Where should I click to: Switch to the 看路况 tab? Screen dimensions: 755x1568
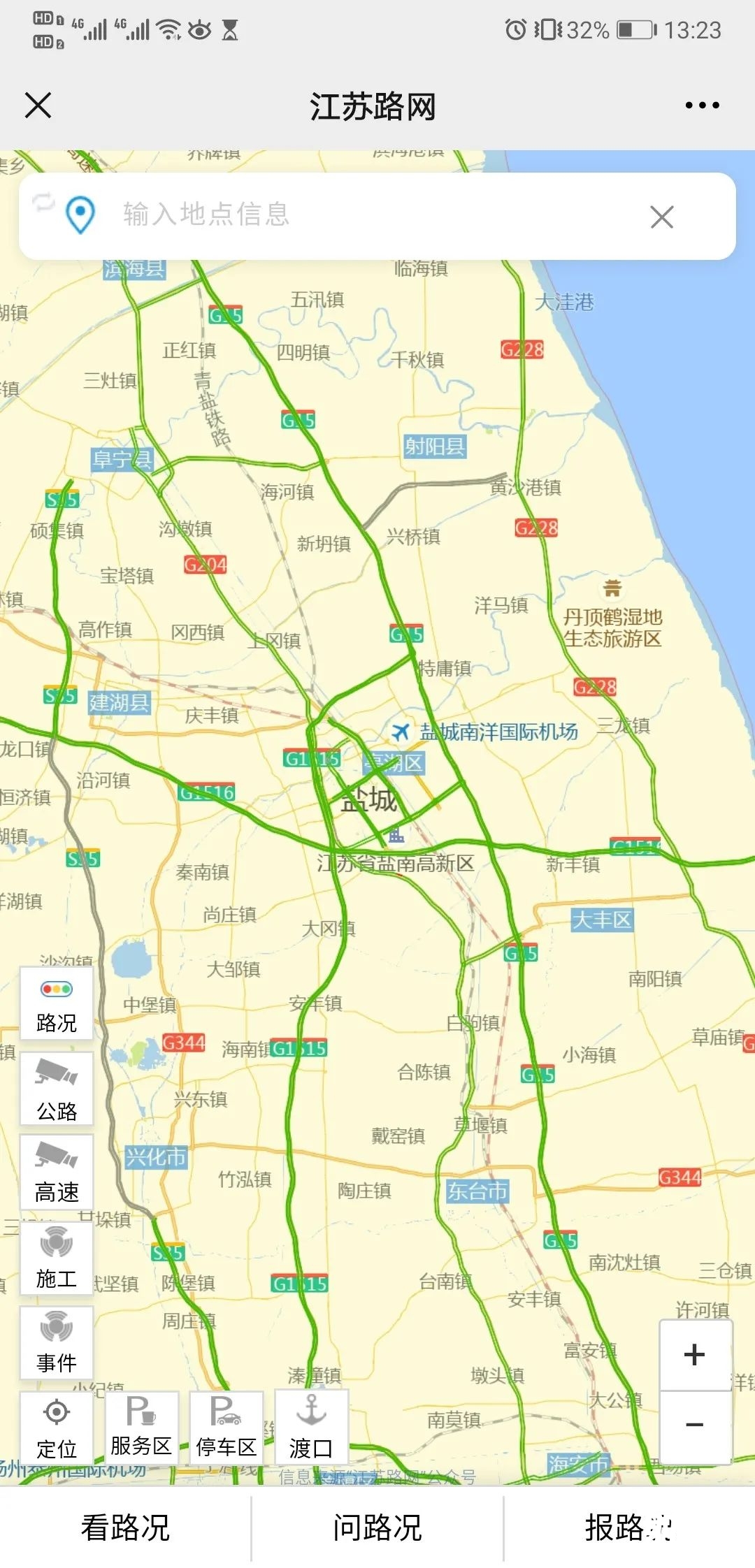pyautogui.click(x=125, y=1527)
